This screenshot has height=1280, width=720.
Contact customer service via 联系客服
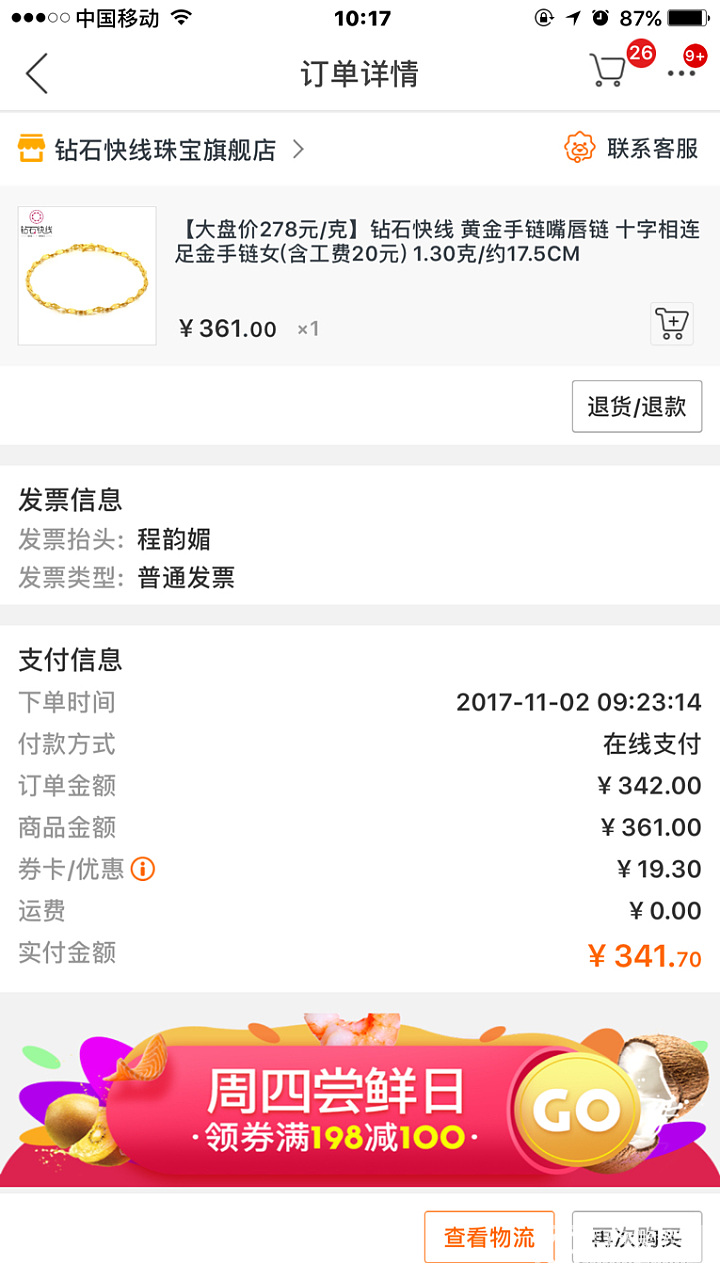[631, 149]
